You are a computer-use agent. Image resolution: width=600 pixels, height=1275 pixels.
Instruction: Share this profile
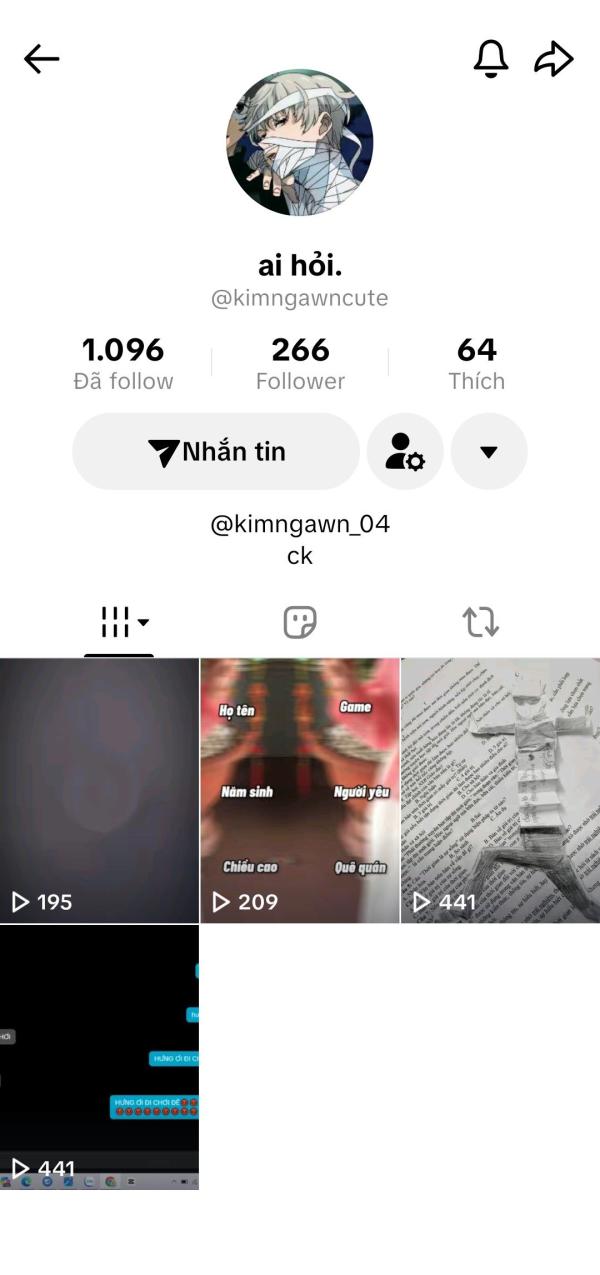(x=553, y=59)
